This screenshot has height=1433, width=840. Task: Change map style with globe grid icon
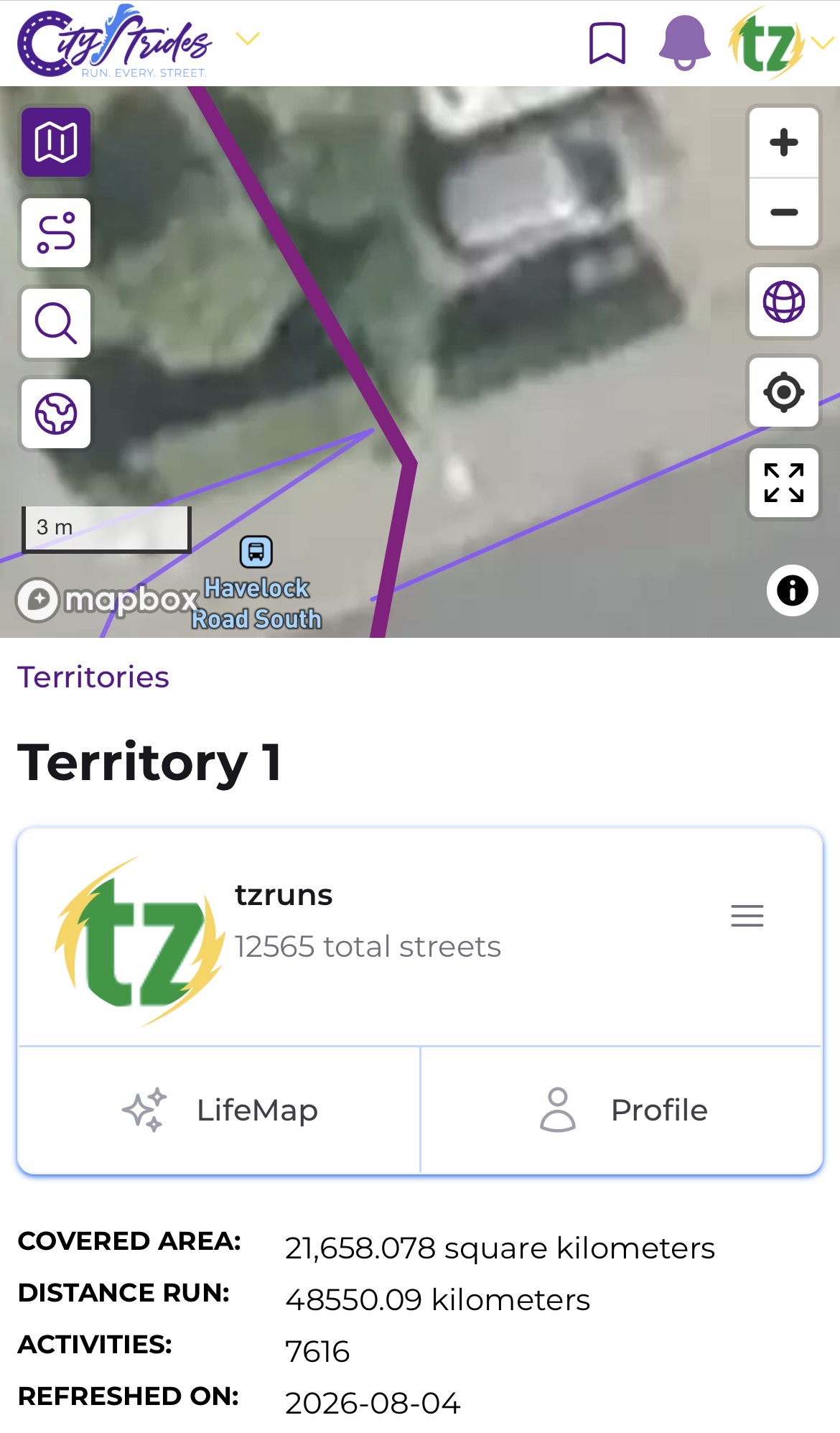[x=784, y=302]
